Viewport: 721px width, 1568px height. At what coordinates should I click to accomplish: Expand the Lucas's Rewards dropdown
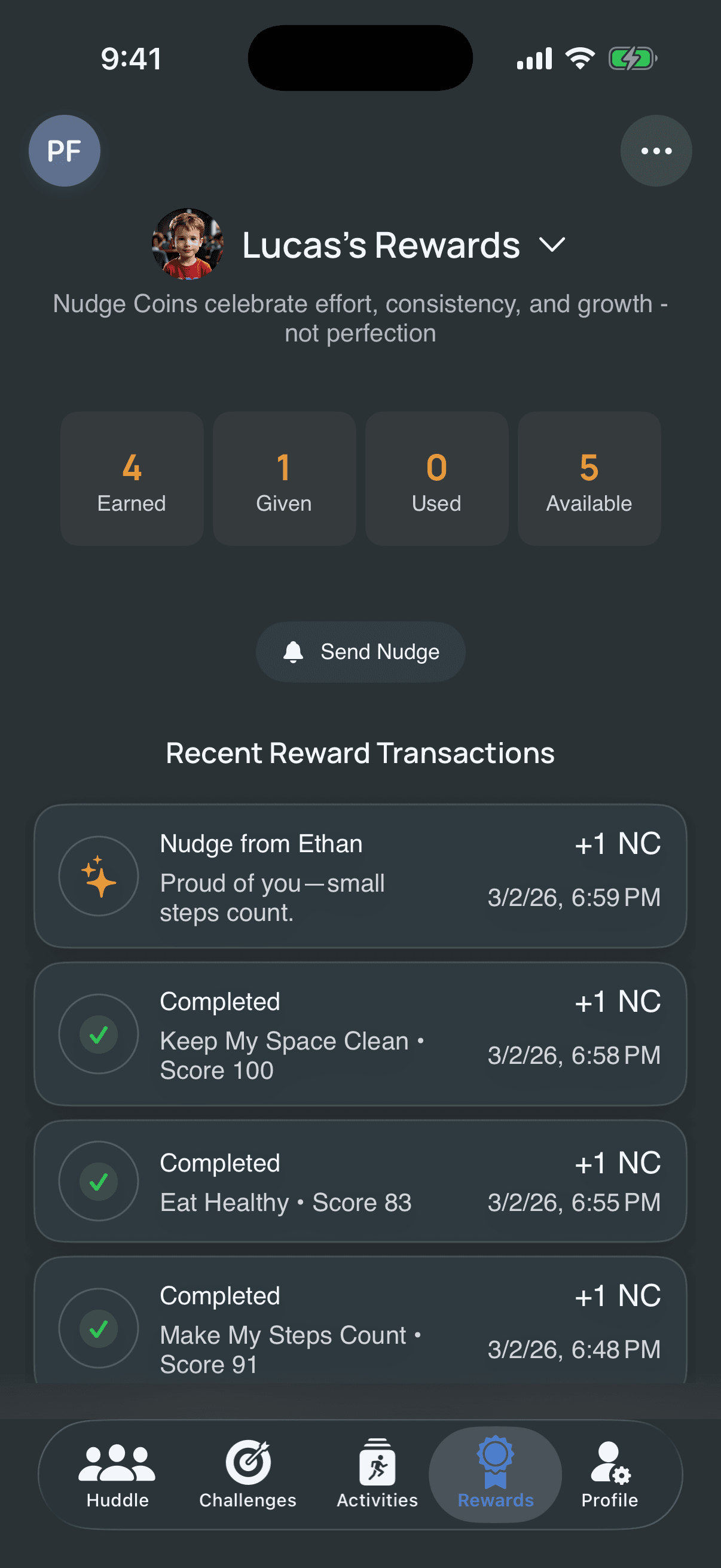click(552, 245)
